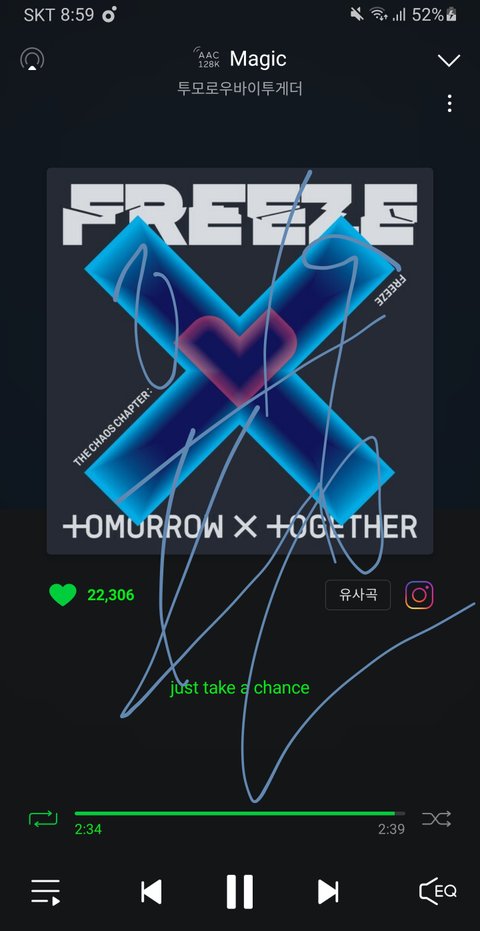480x931 pixels.
Task: Open the lyrics line 'just take a chance'
Action: (x=240, y=688)
